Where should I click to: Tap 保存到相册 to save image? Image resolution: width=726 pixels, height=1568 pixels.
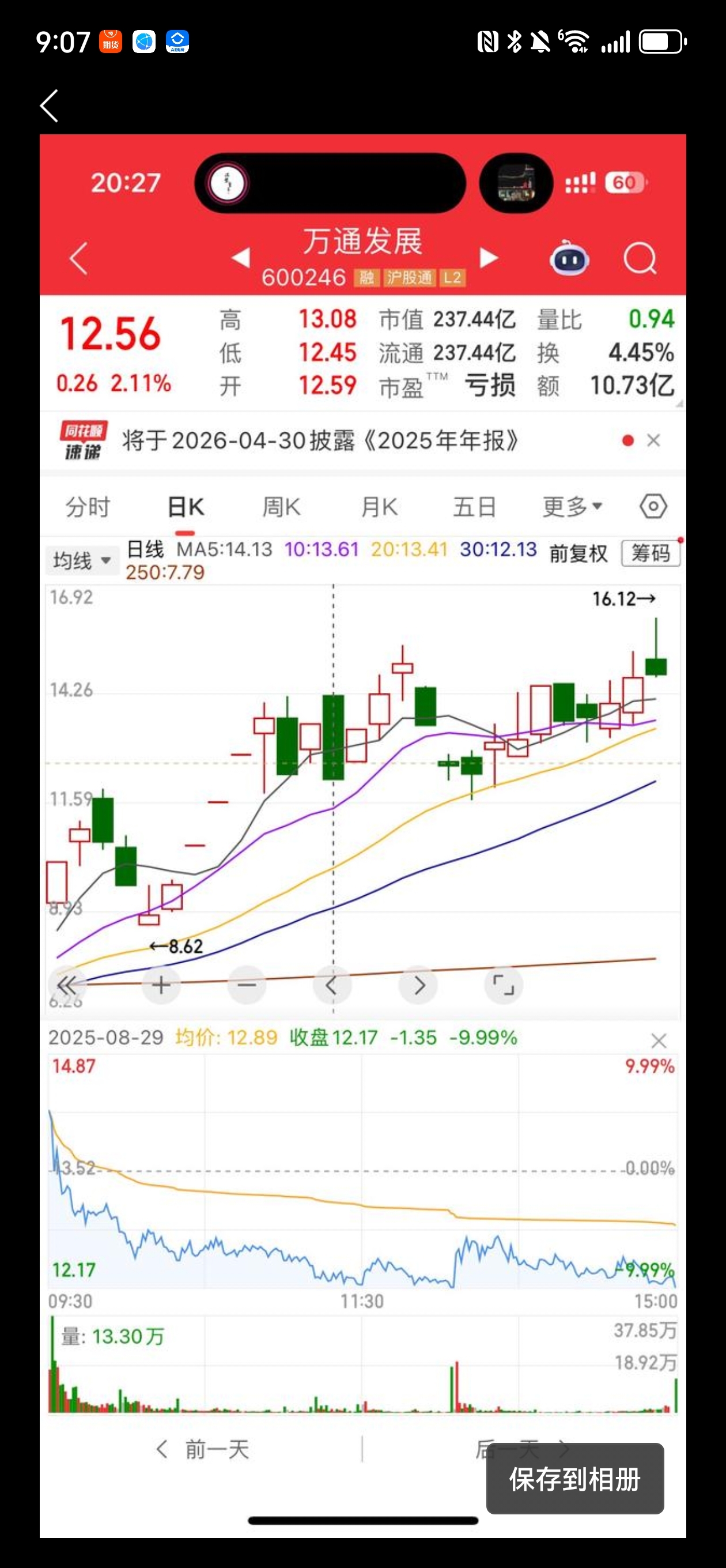click(x=574, y=1479)
